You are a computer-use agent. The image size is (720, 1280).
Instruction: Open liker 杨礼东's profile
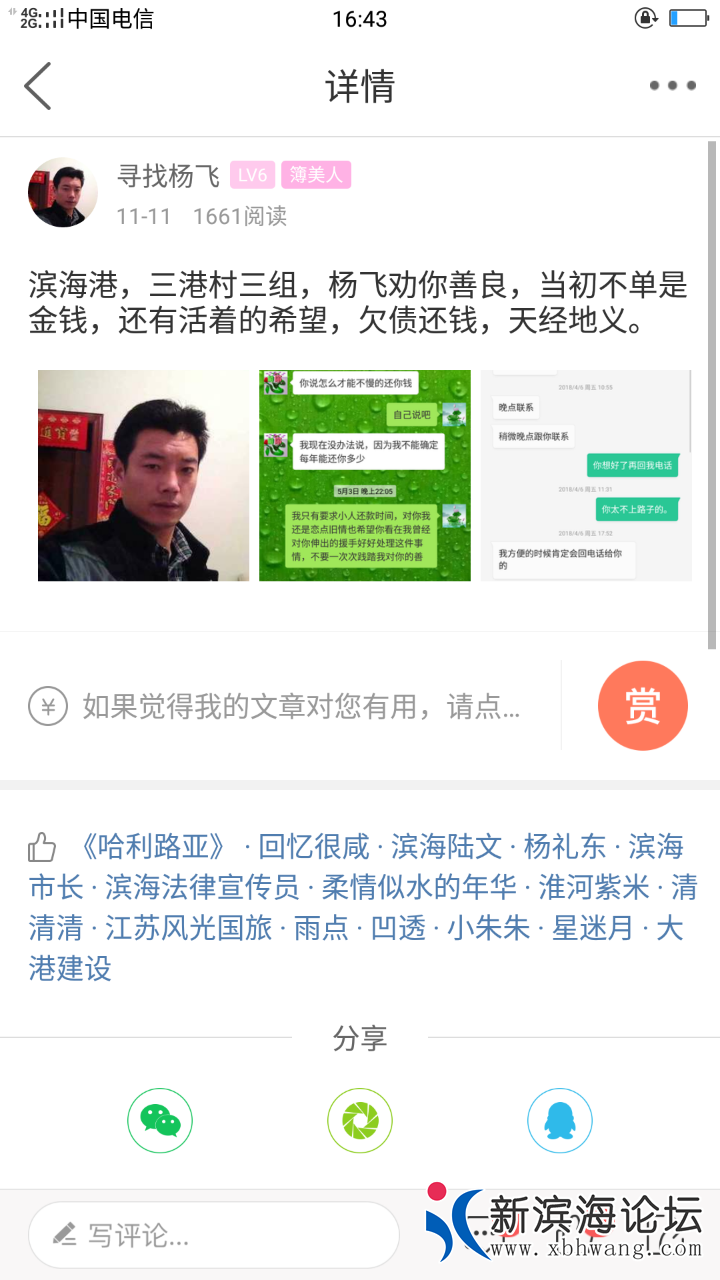point(565,847)
